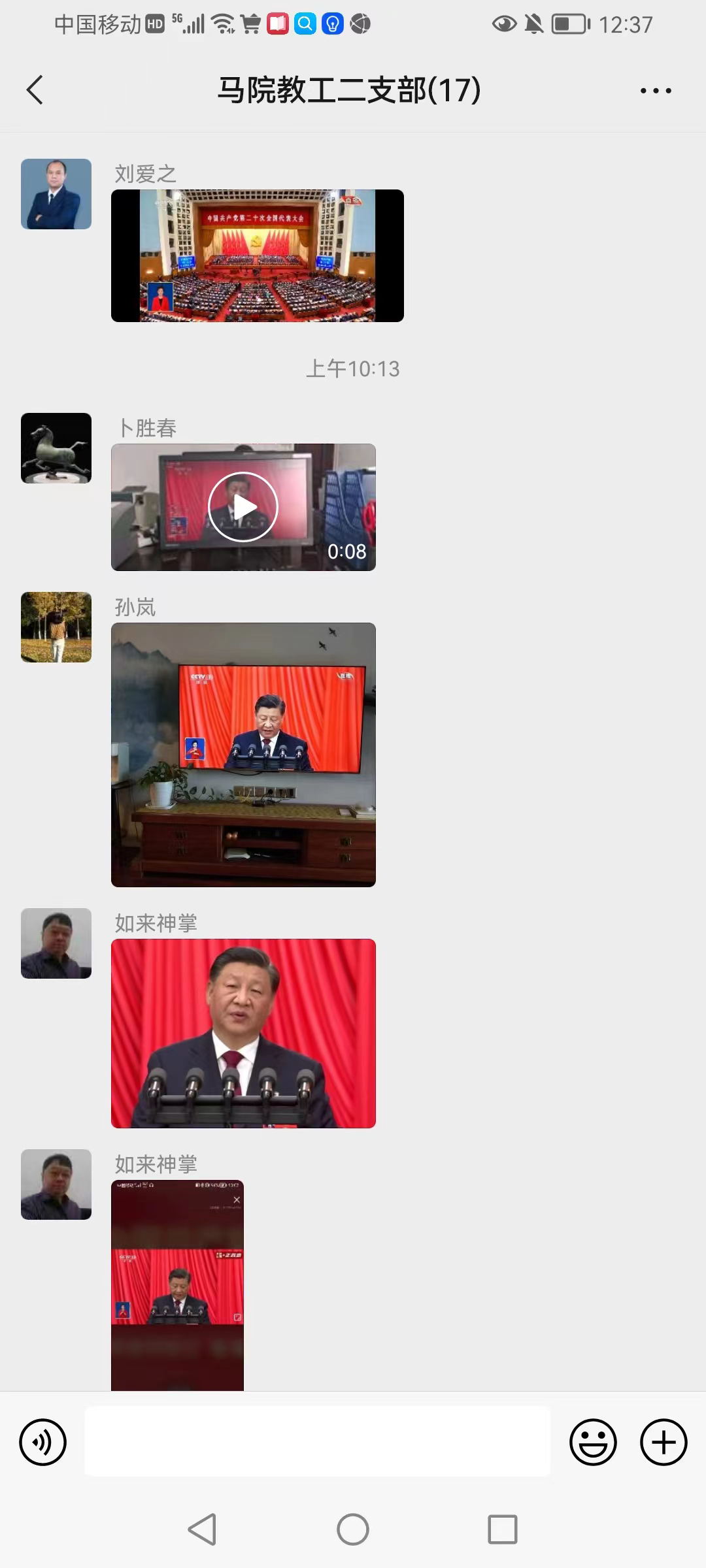This screenshot has height=1568, width=706.
Task: Switch to voice message input
Action: click(43, 1442)
